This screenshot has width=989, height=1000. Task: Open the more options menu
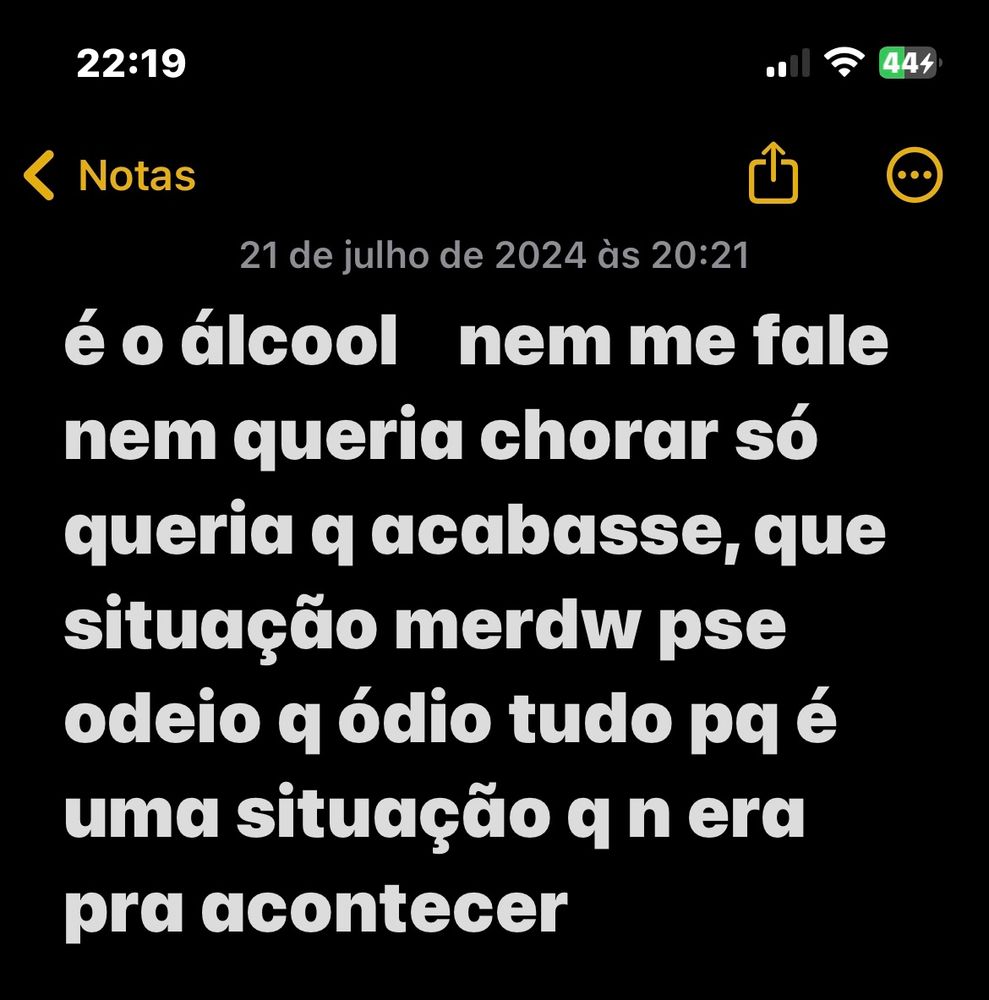[914, 175]
